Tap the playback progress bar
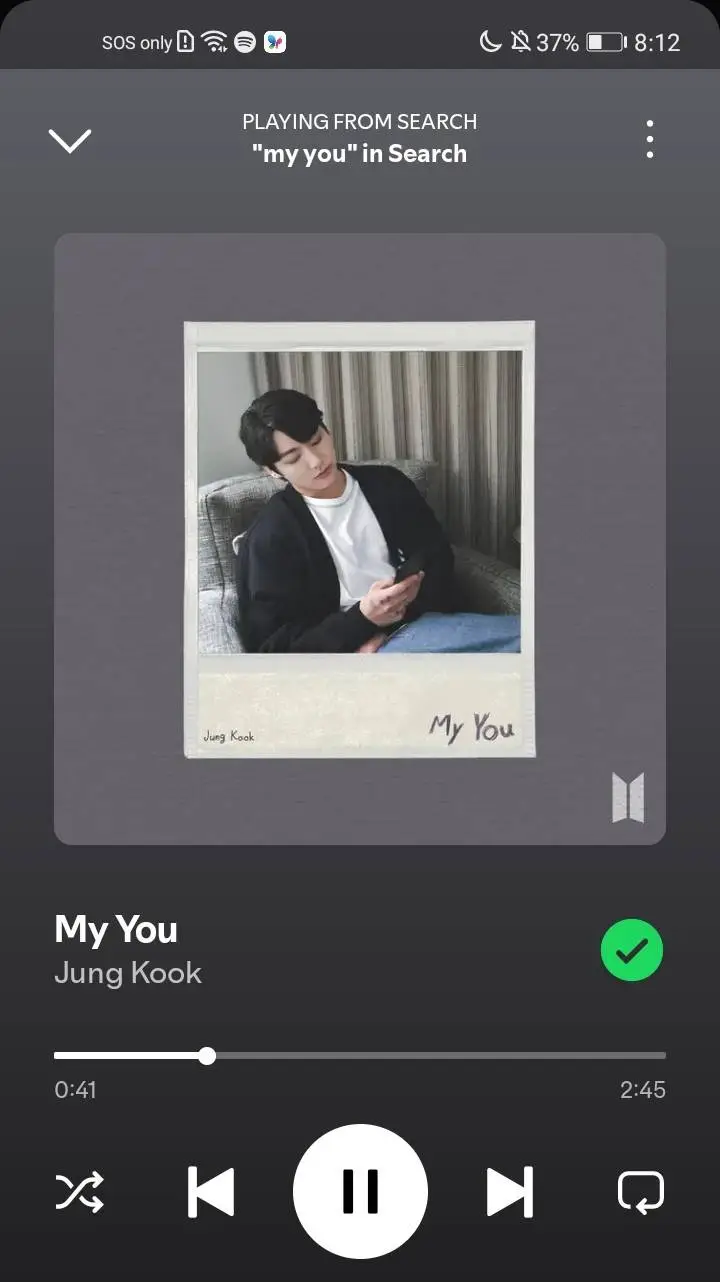720x1282 pixels. pyautogui.click(x=360, y=1055)
